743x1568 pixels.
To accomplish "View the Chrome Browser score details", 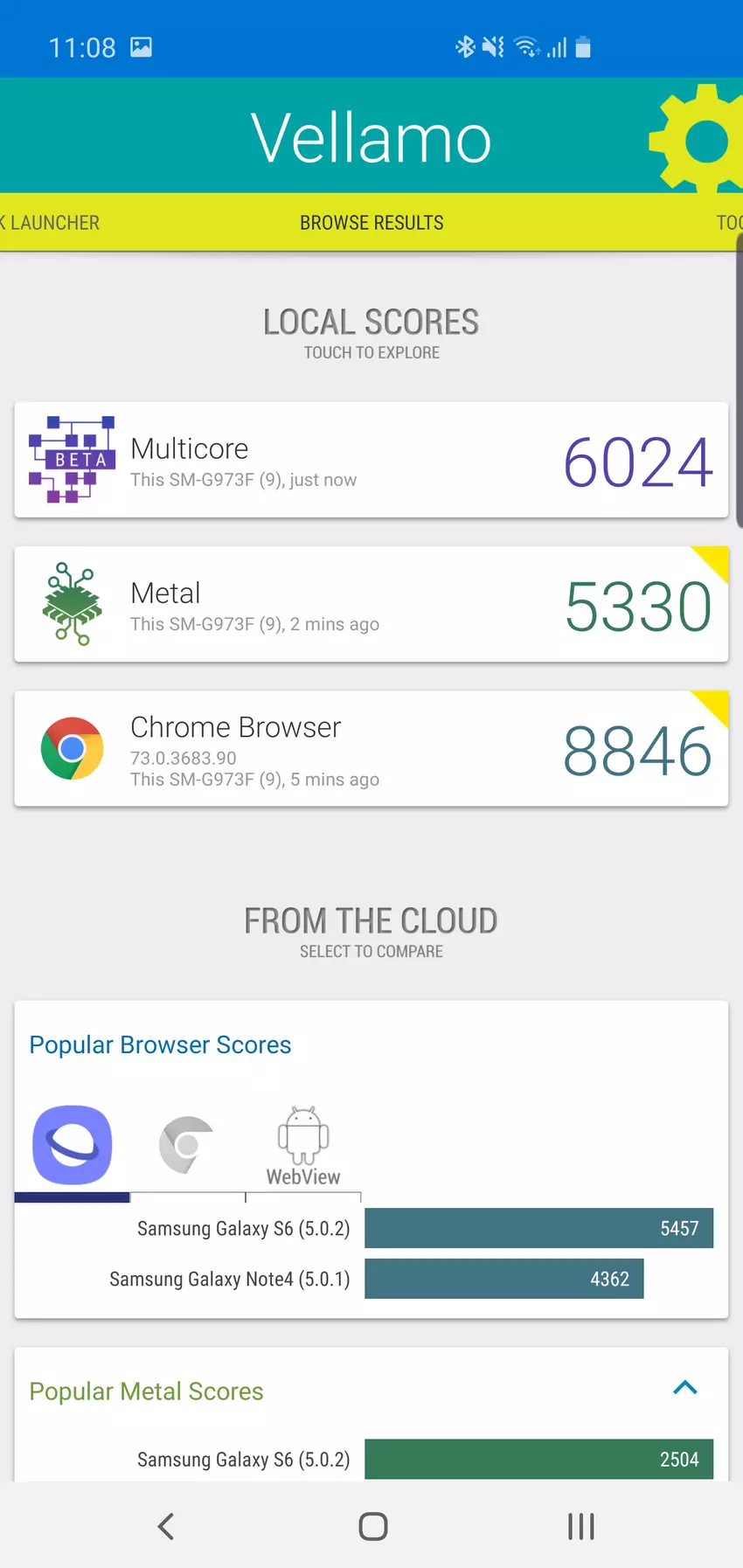I will click(371, 749).
